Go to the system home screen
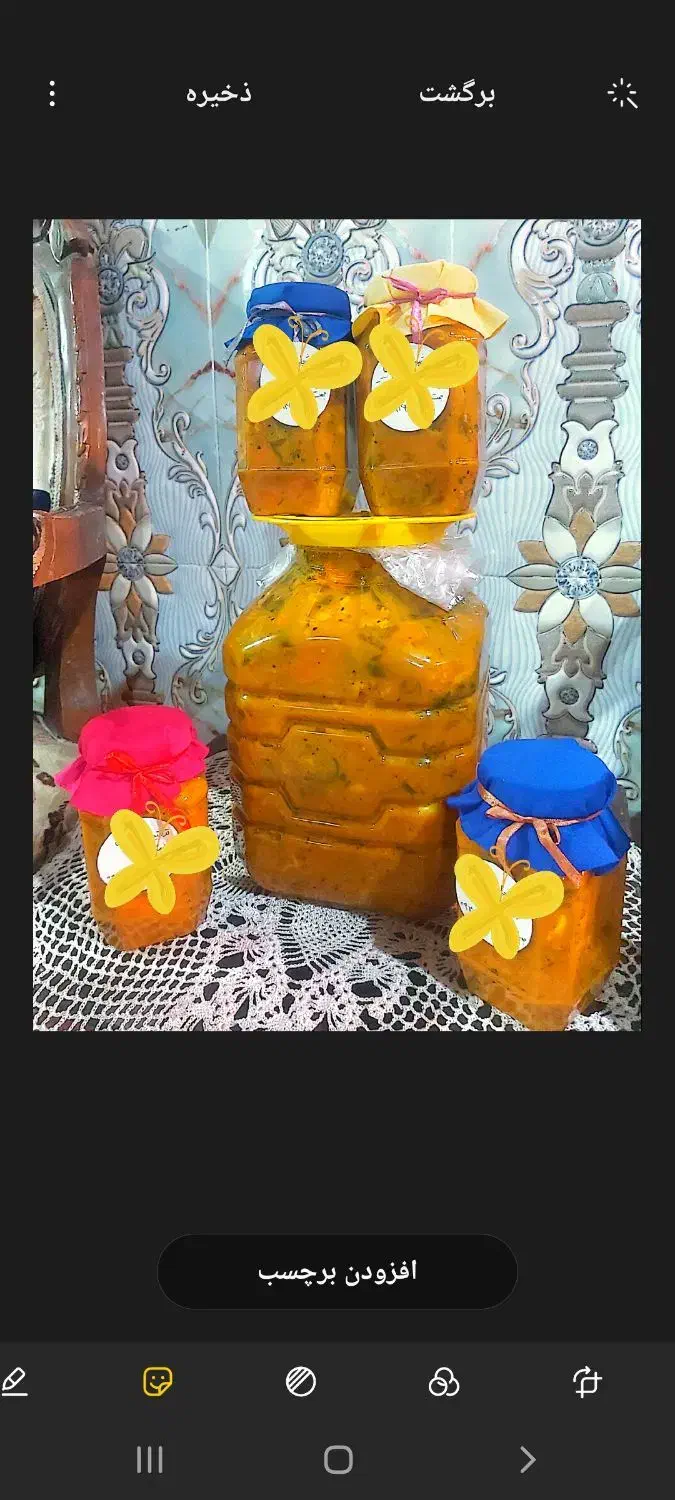 tap(338, 1460)
